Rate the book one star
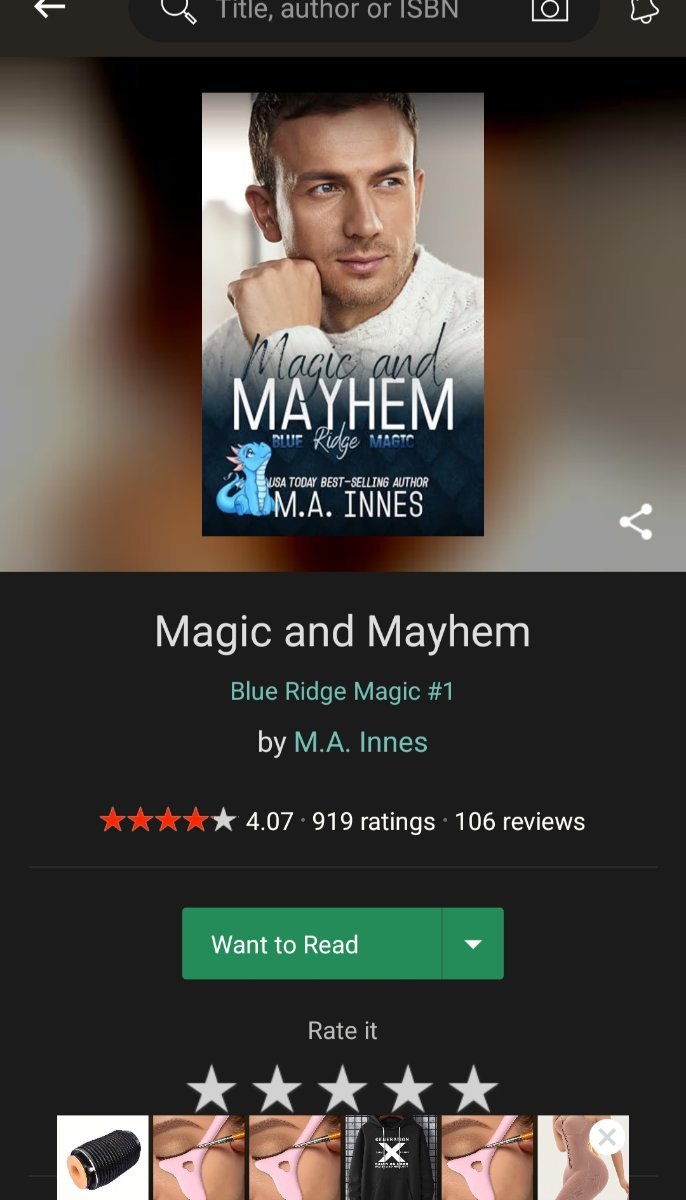Viewport: 686px width, 1200px height. (212, 1088)
